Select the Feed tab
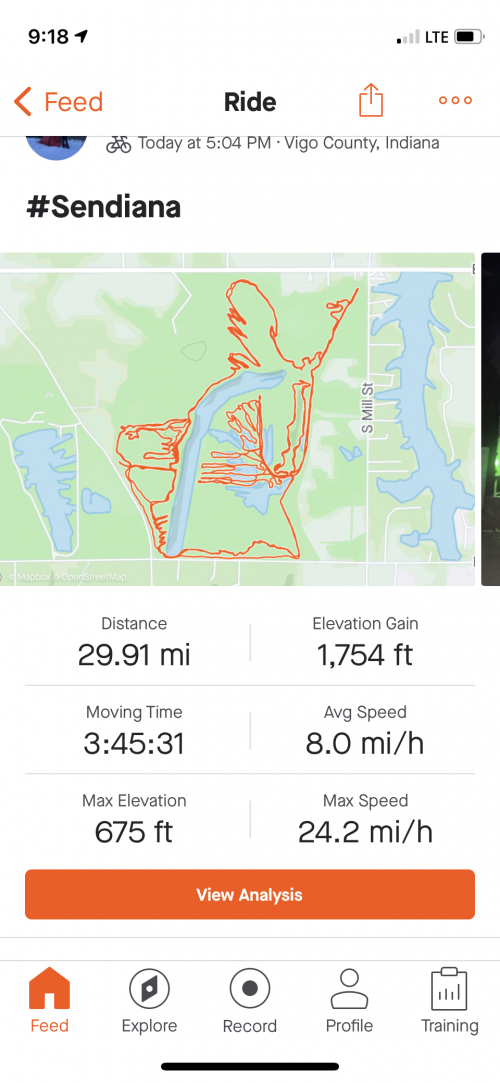The width and height of the screenshot is (500, 1083). 49,1000
